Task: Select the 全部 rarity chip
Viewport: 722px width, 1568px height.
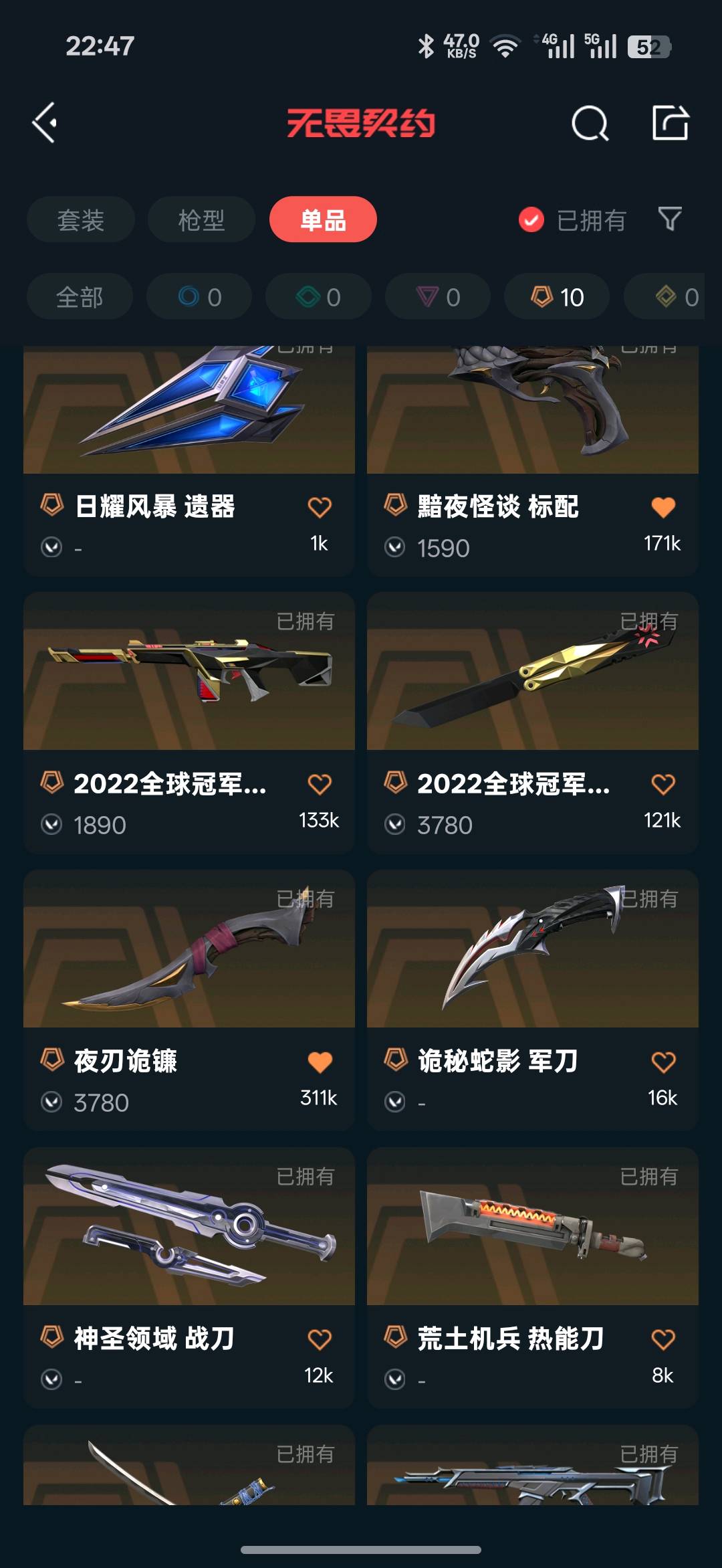Action: (80, 296)
